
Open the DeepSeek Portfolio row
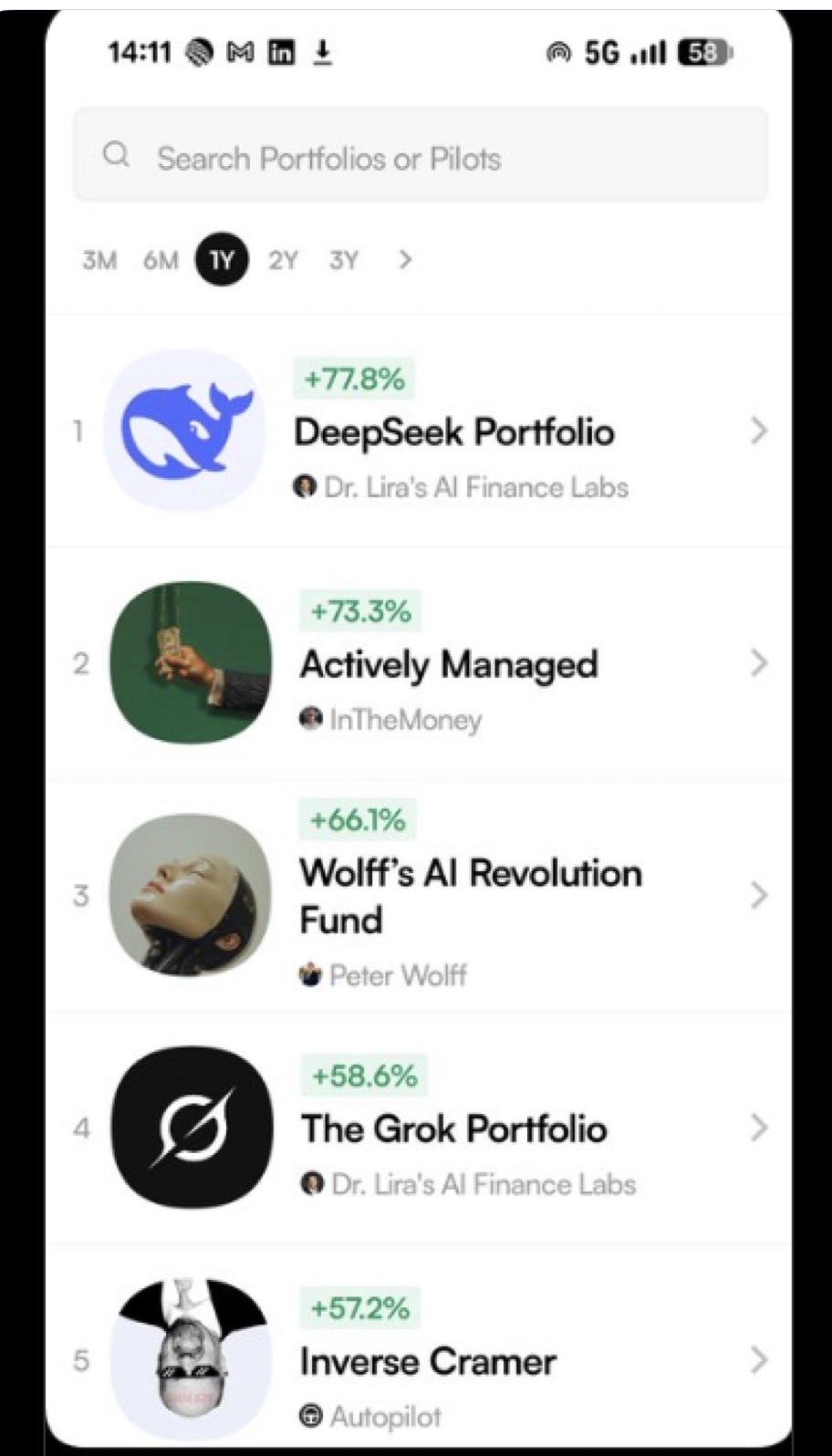419,431
